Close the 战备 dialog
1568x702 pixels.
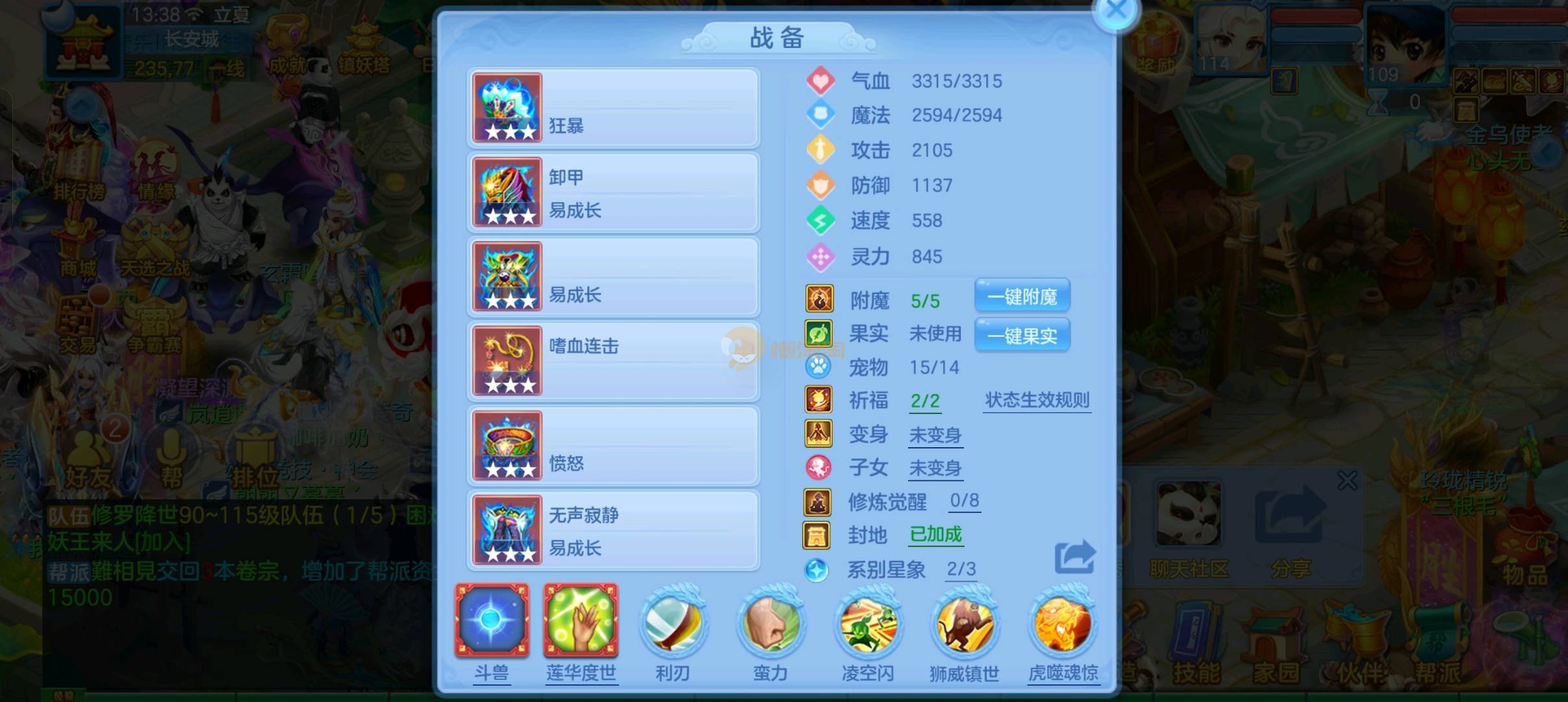[1116, 10]
